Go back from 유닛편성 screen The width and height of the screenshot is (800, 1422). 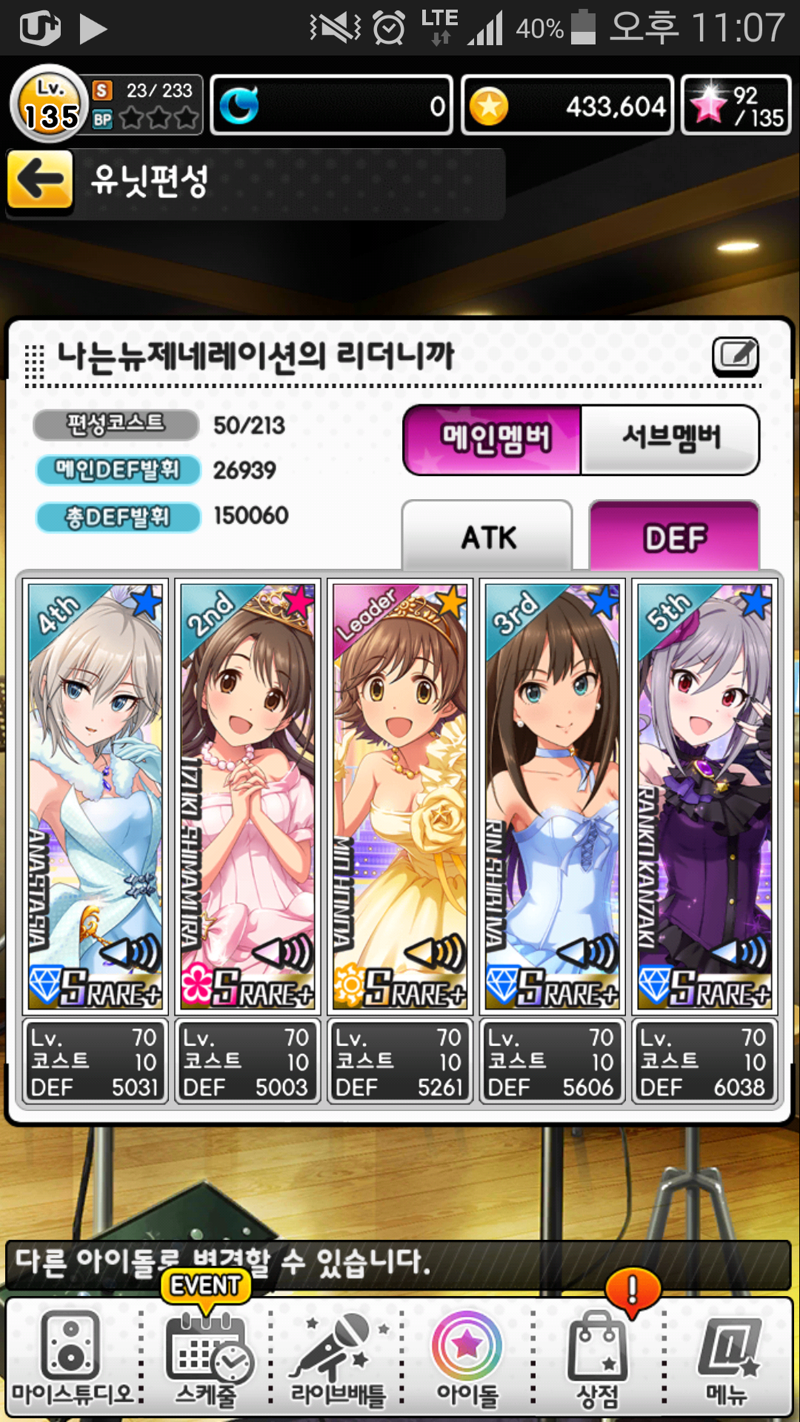(x=41, y=181)
